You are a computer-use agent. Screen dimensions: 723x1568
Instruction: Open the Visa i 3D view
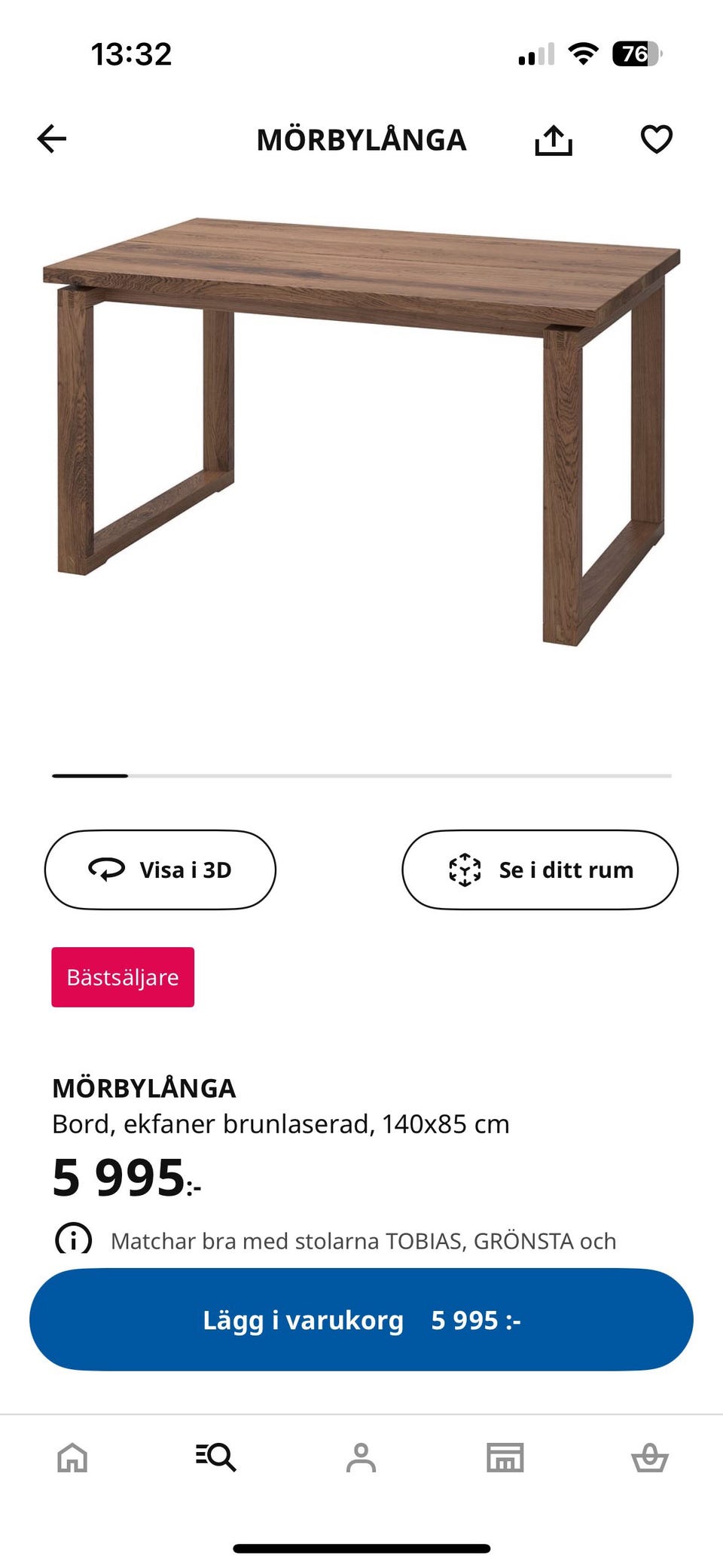160,870
